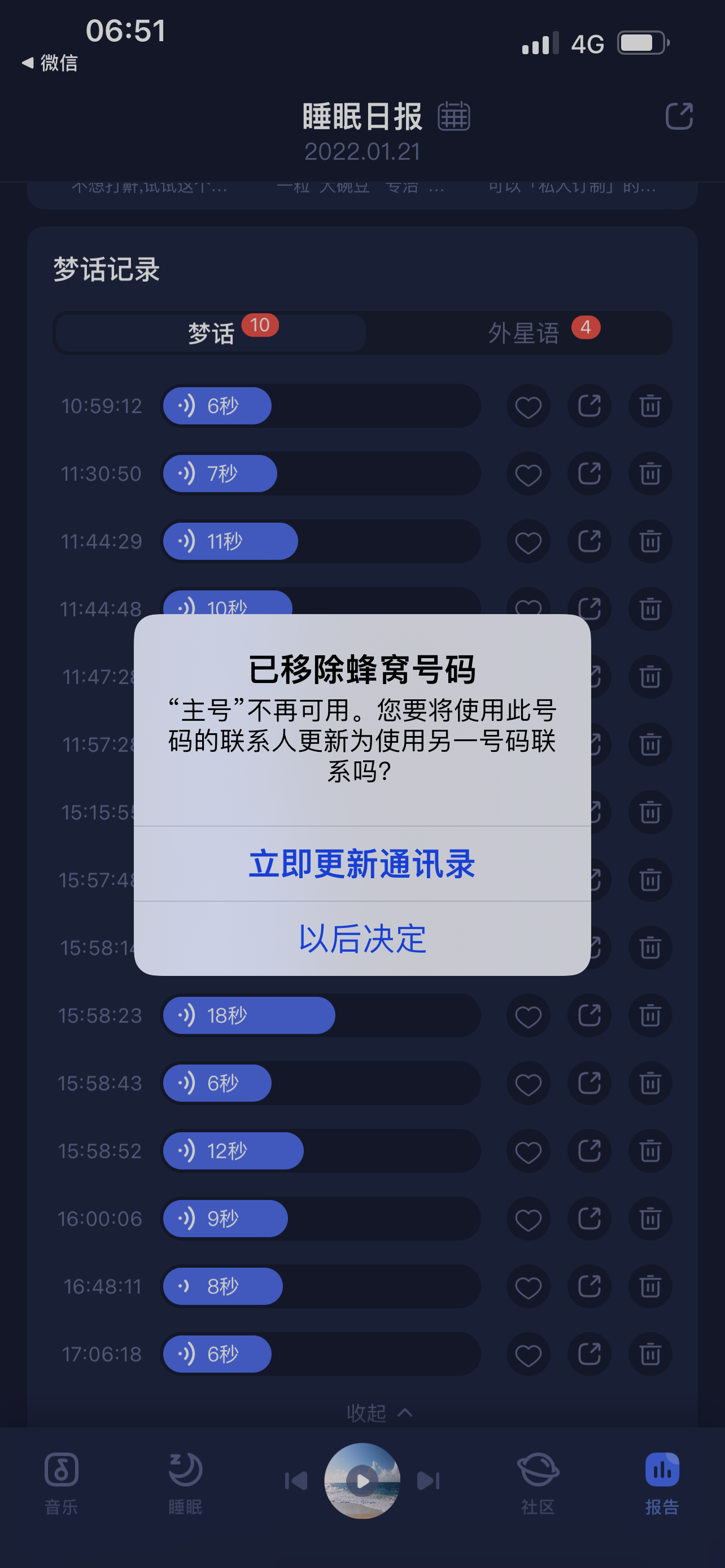Screen dimensions: 725x1568
Task: Start playback with the center play button
Action: [x=362, y=1481]
